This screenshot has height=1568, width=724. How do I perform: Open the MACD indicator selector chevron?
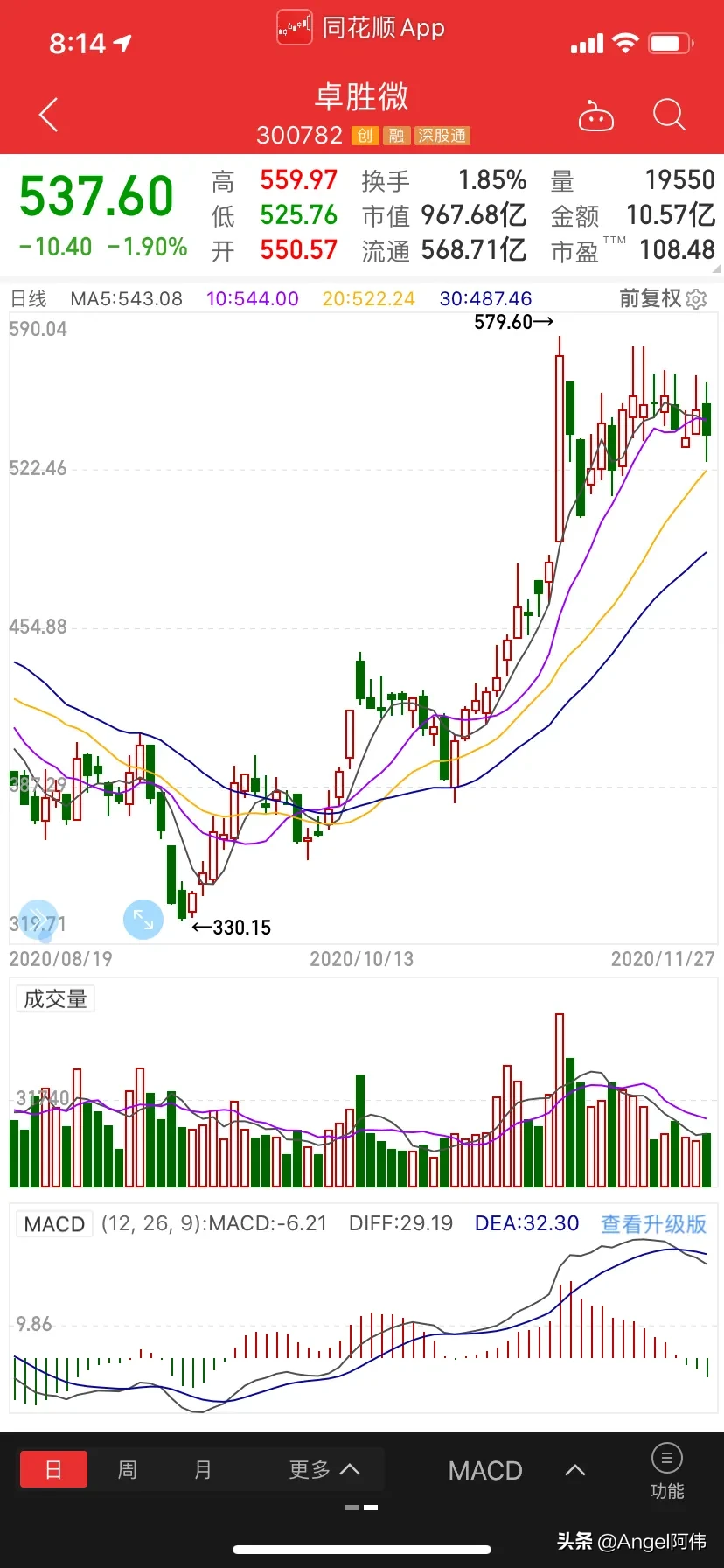pos(574,1469)
